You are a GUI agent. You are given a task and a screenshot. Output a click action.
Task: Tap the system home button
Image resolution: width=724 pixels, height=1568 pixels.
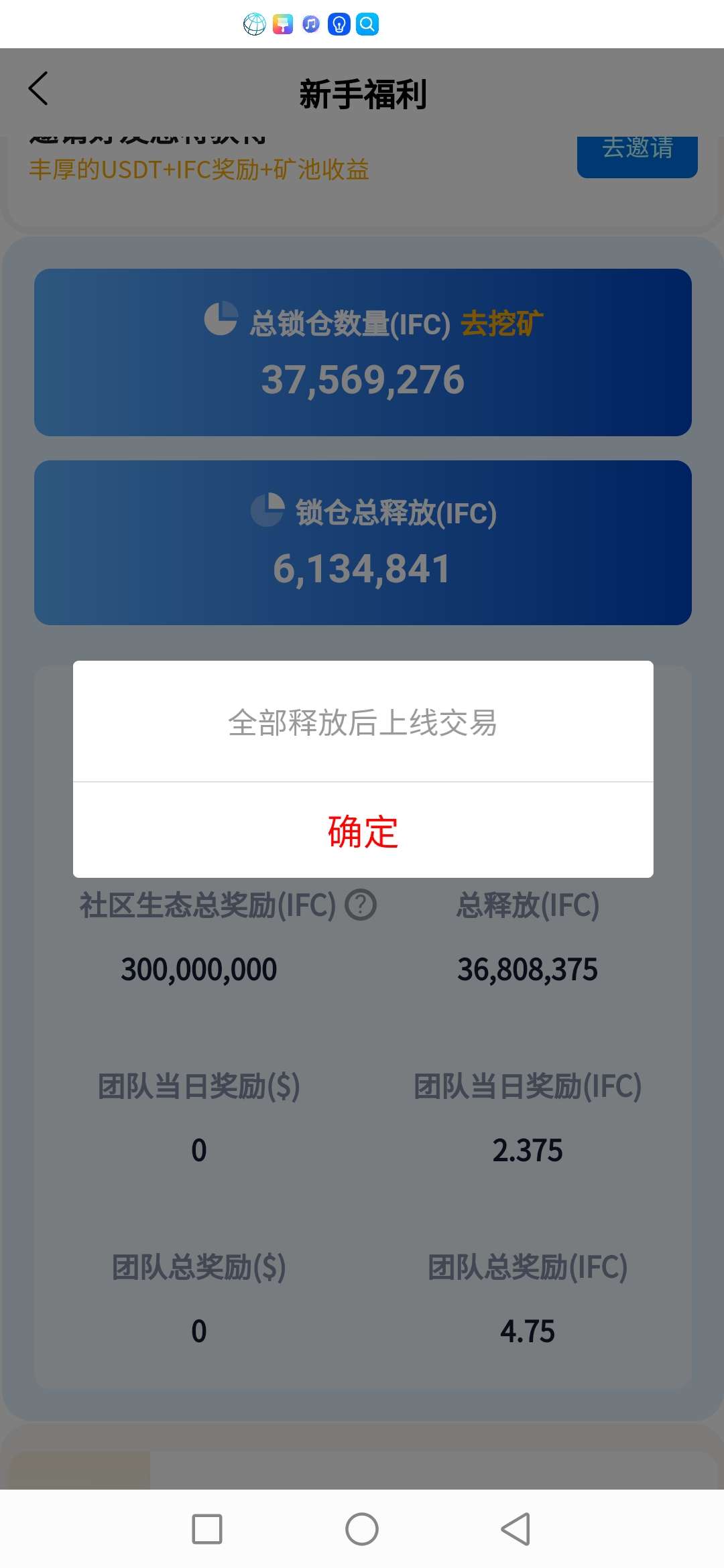click(x=362, y=1529)
